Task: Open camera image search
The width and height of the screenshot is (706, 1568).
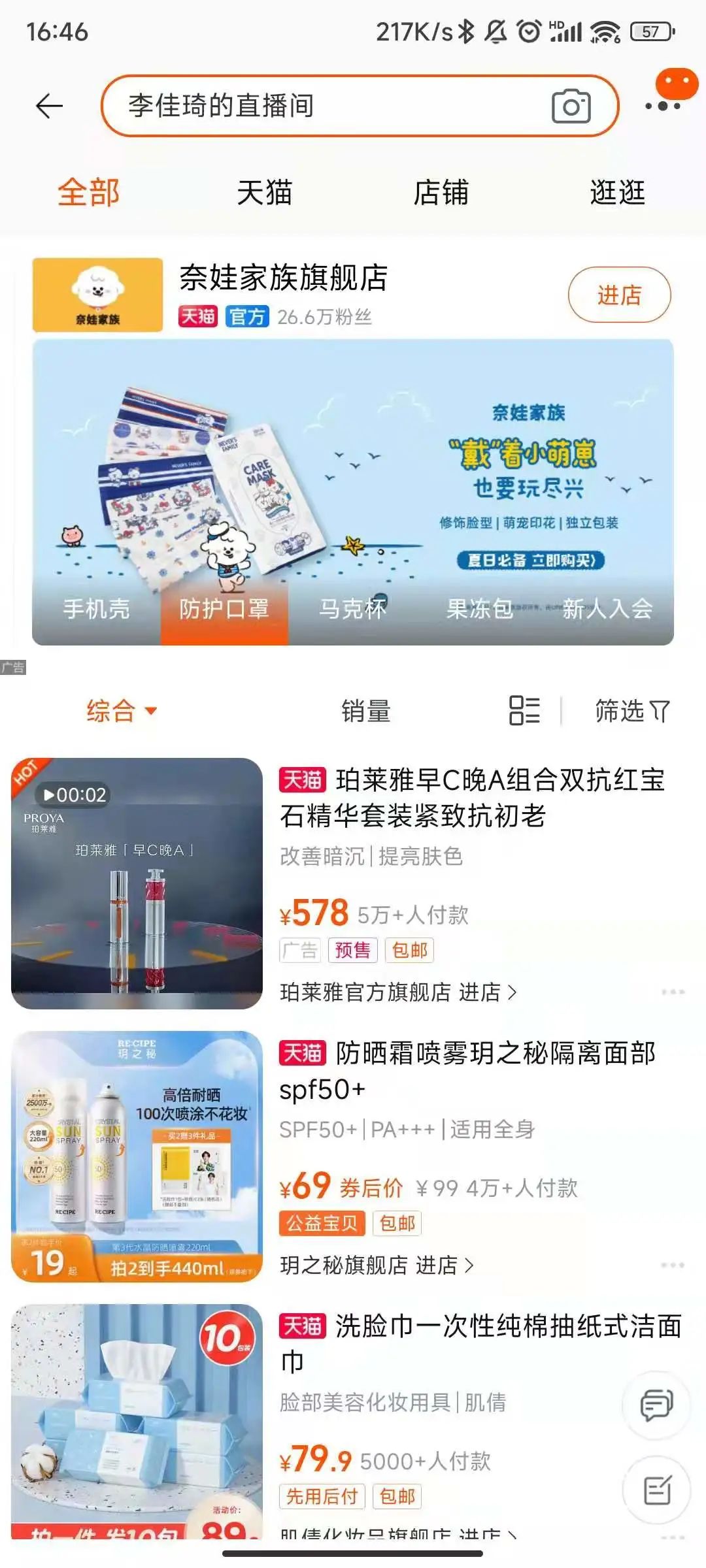Action: coord(571,106)
